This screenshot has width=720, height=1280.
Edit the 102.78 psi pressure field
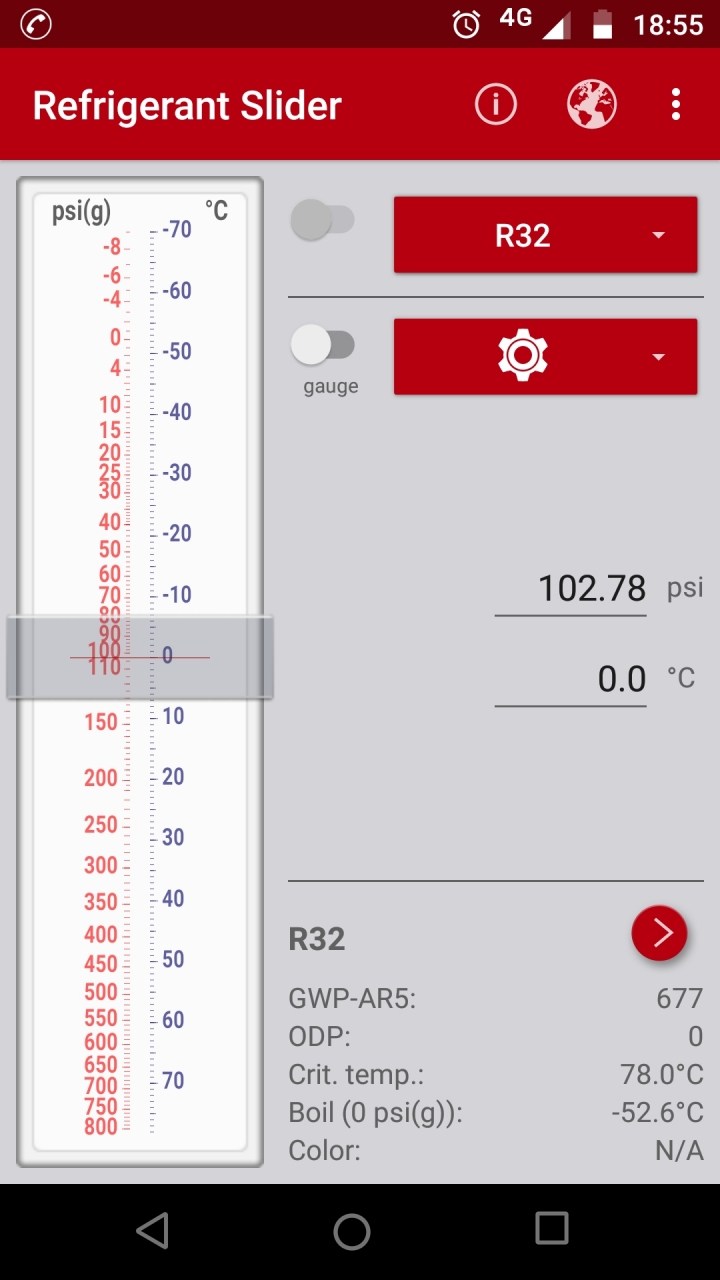tap(571, 589)
